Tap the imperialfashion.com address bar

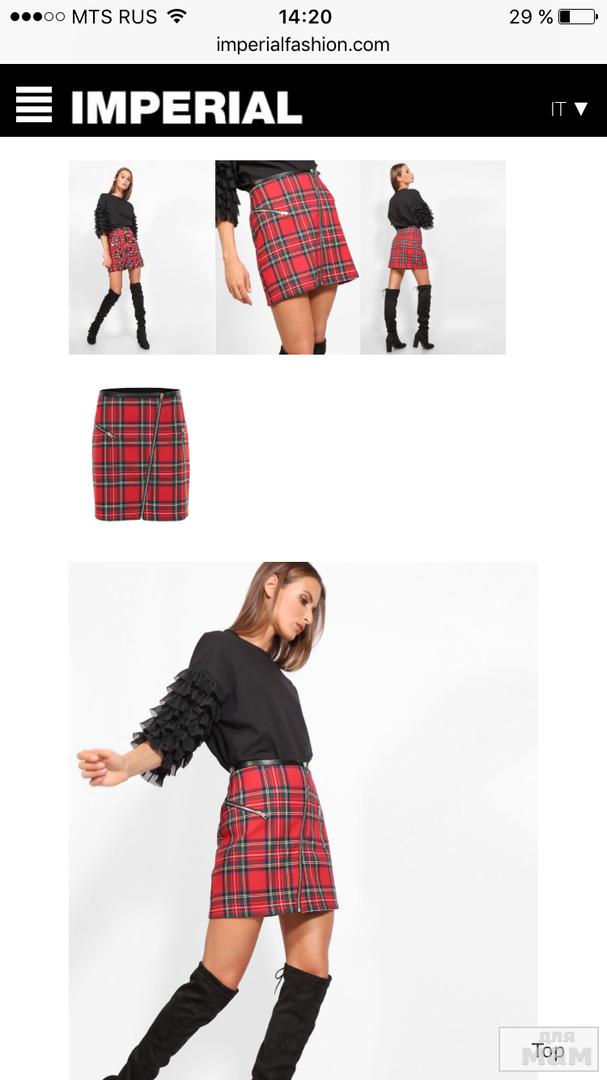[x=303, y=45]
